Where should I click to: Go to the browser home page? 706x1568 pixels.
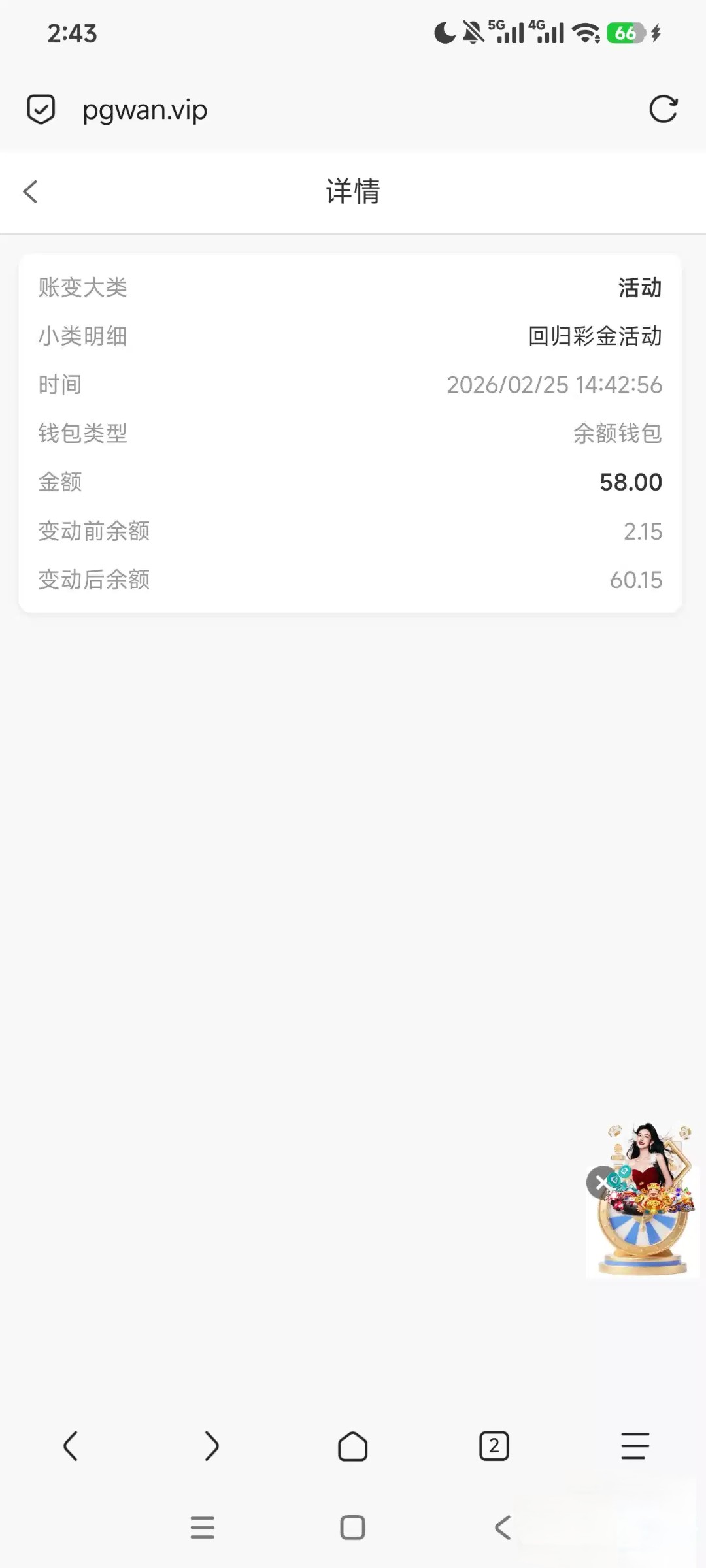352,1446
